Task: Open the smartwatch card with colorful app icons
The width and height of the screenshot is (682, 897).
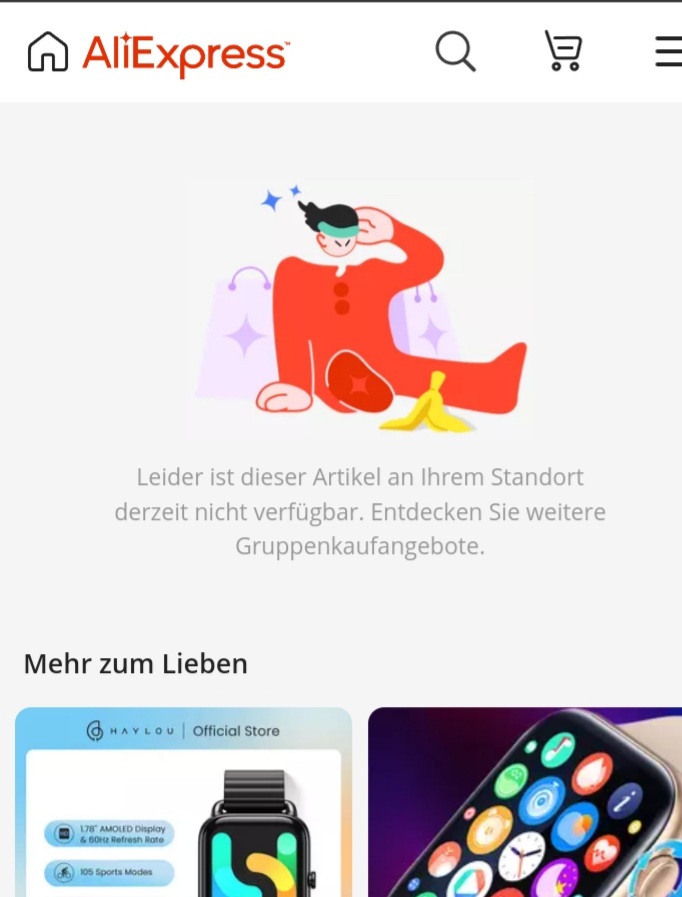Action: [x=525, y=802]
